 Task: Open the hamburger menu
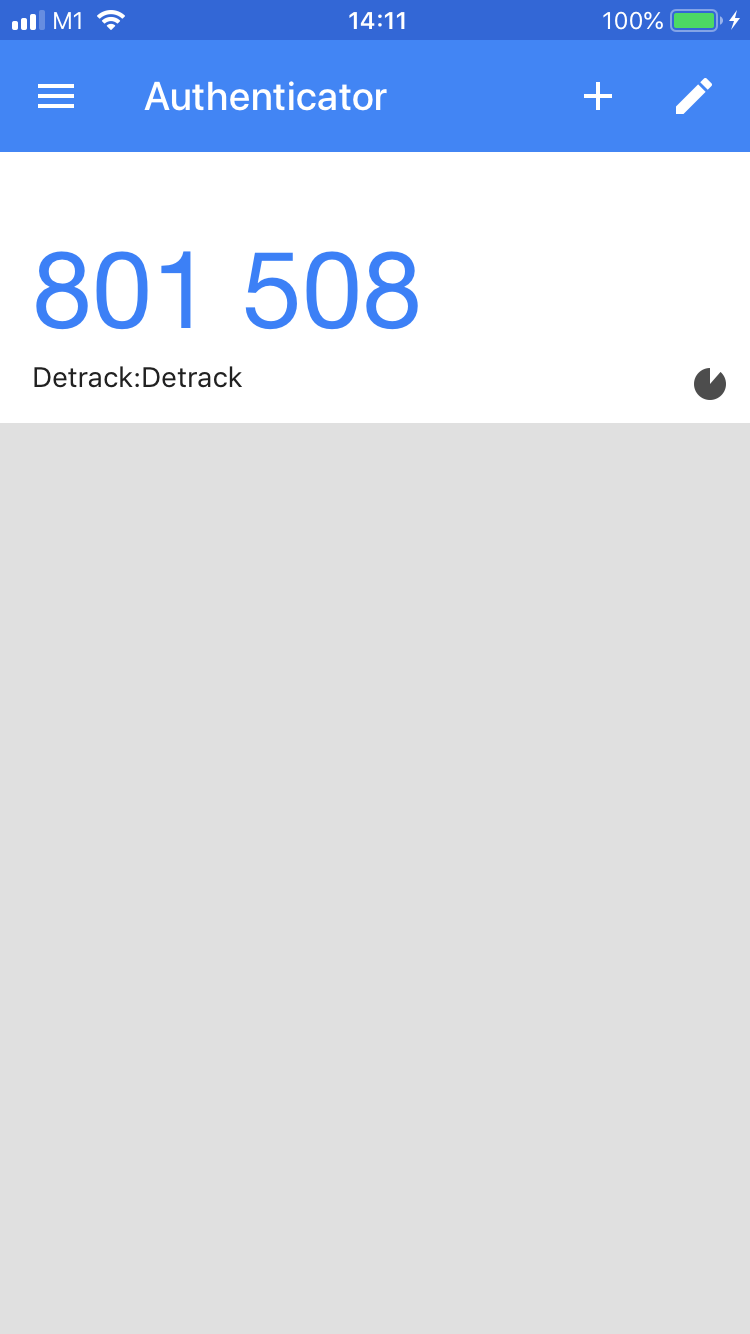(x=56, y=96)
